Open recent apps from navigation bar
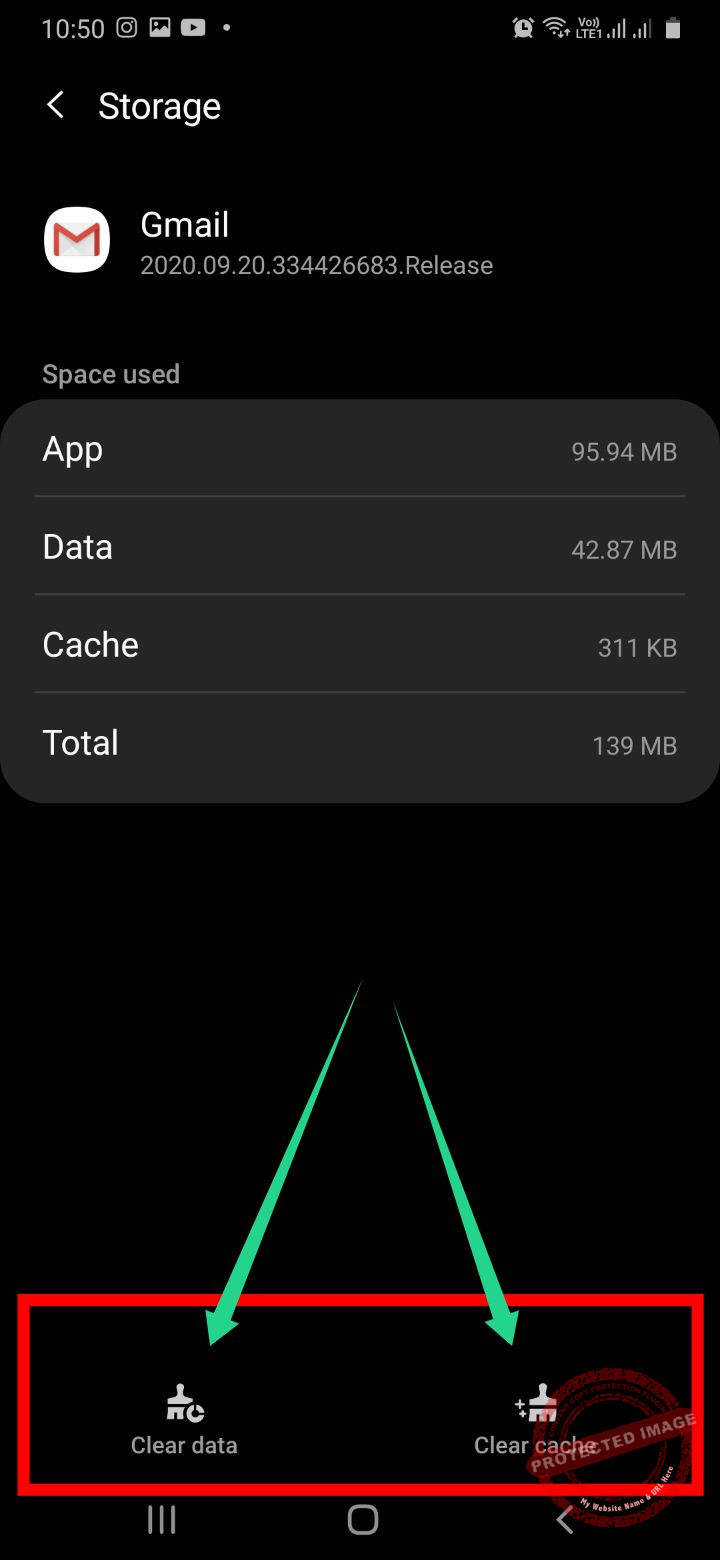Viewport: 720px width, 1560px height. [161, 1520]
